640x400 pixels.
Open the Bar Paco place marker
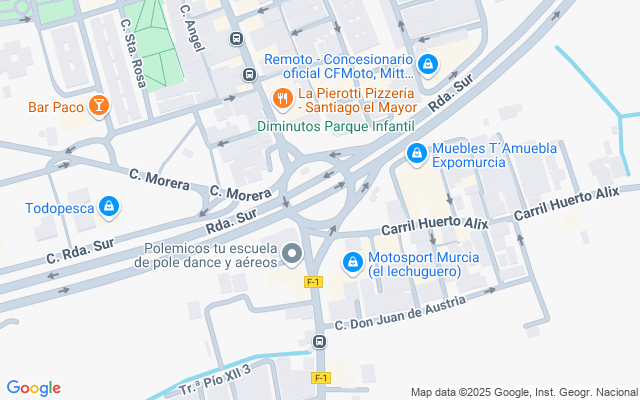(98, 106)
